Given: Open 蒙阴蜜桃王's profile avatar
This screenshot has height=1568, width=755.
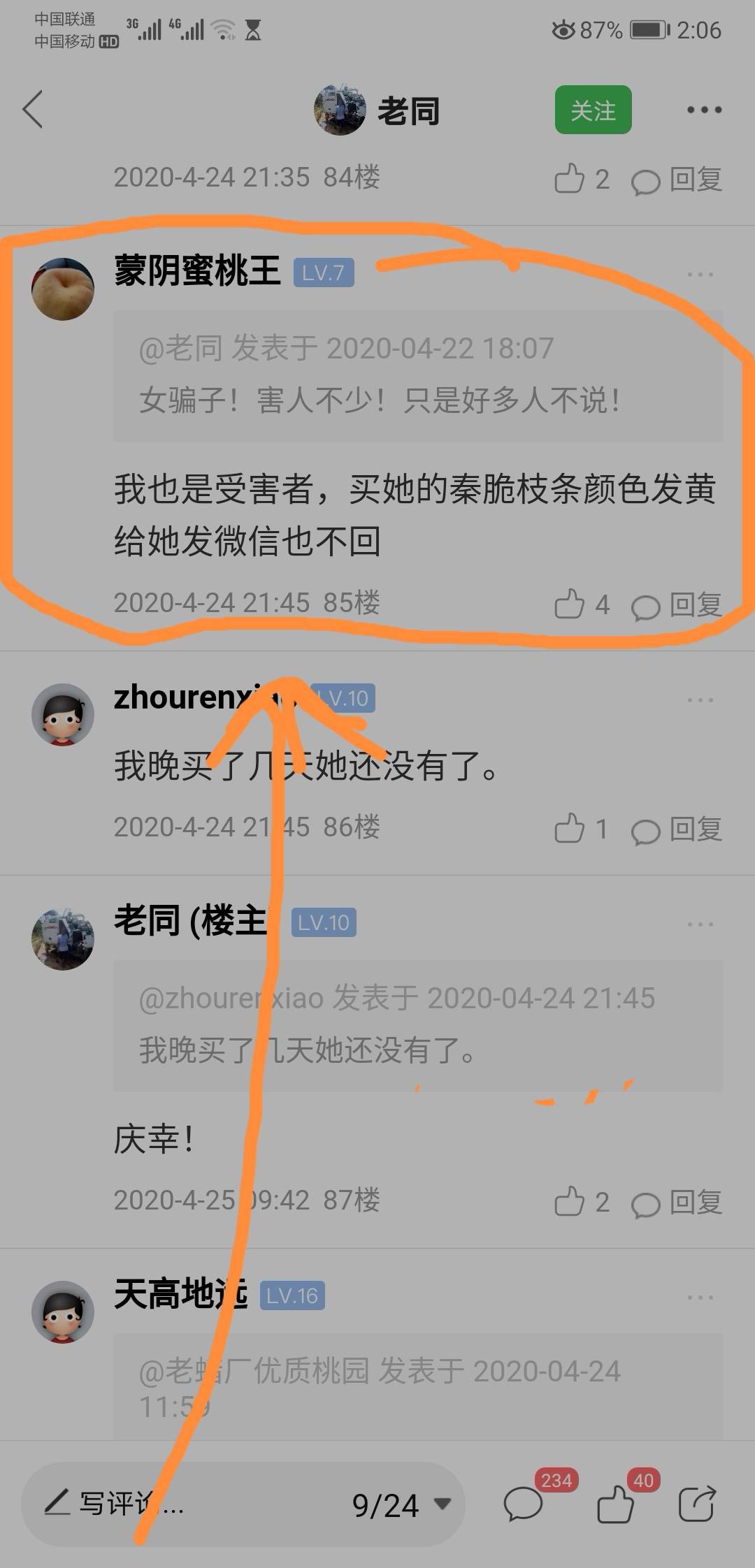Looking at the screenshot, I should tap(63, 289).
